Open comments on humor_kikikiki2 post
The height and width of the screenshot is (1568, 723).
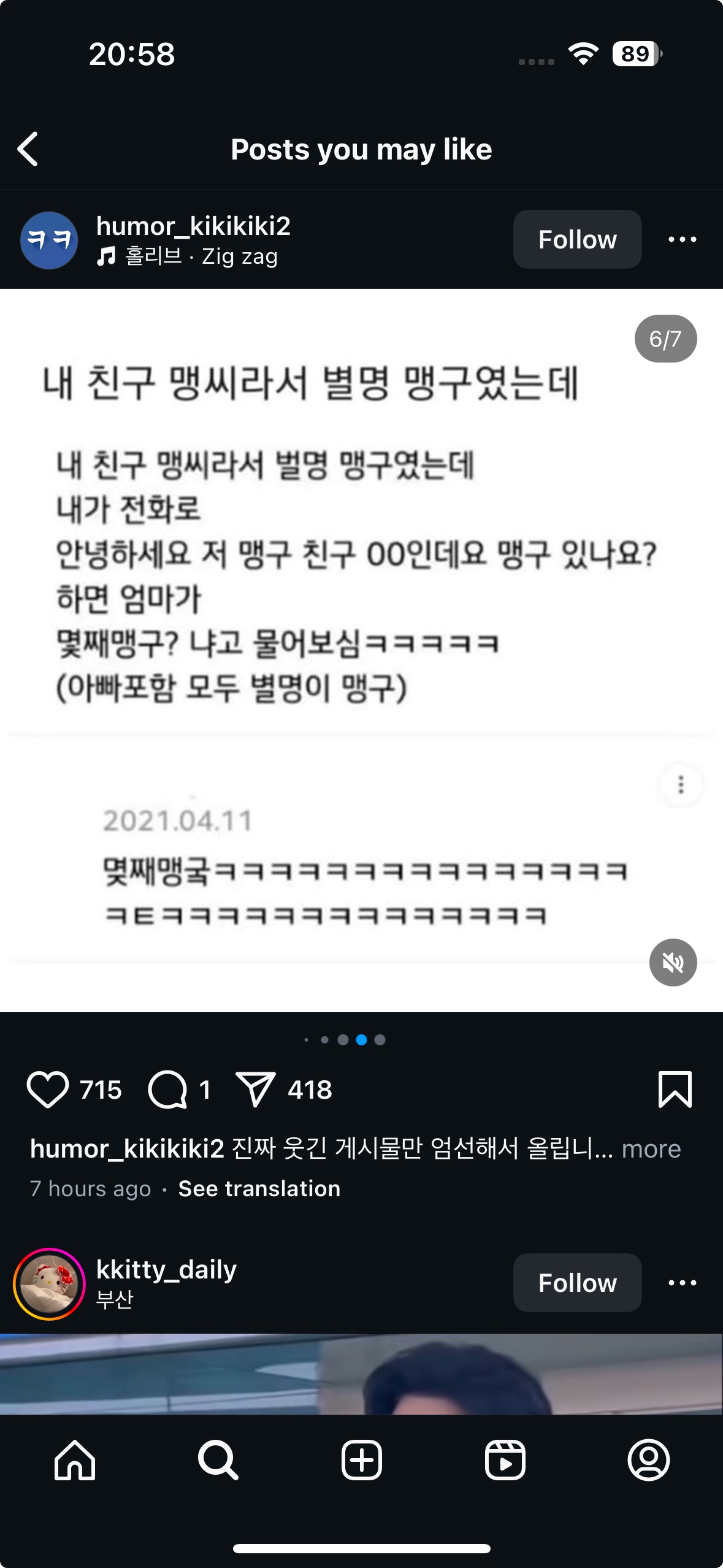(167, 1090)
